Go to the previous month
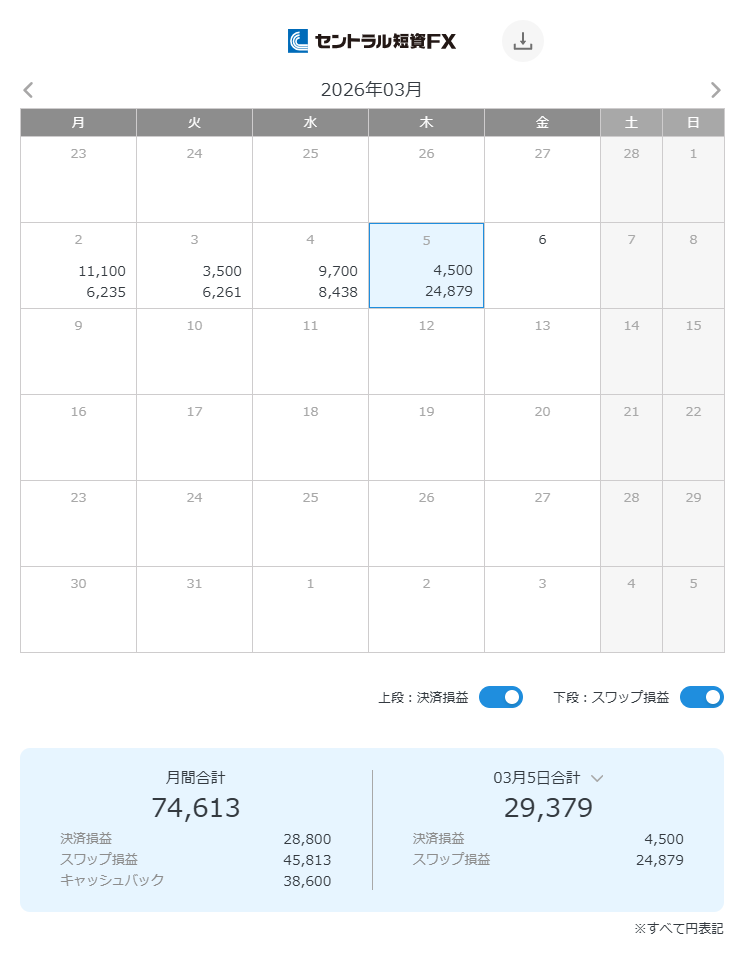 (x=28, y=90)
